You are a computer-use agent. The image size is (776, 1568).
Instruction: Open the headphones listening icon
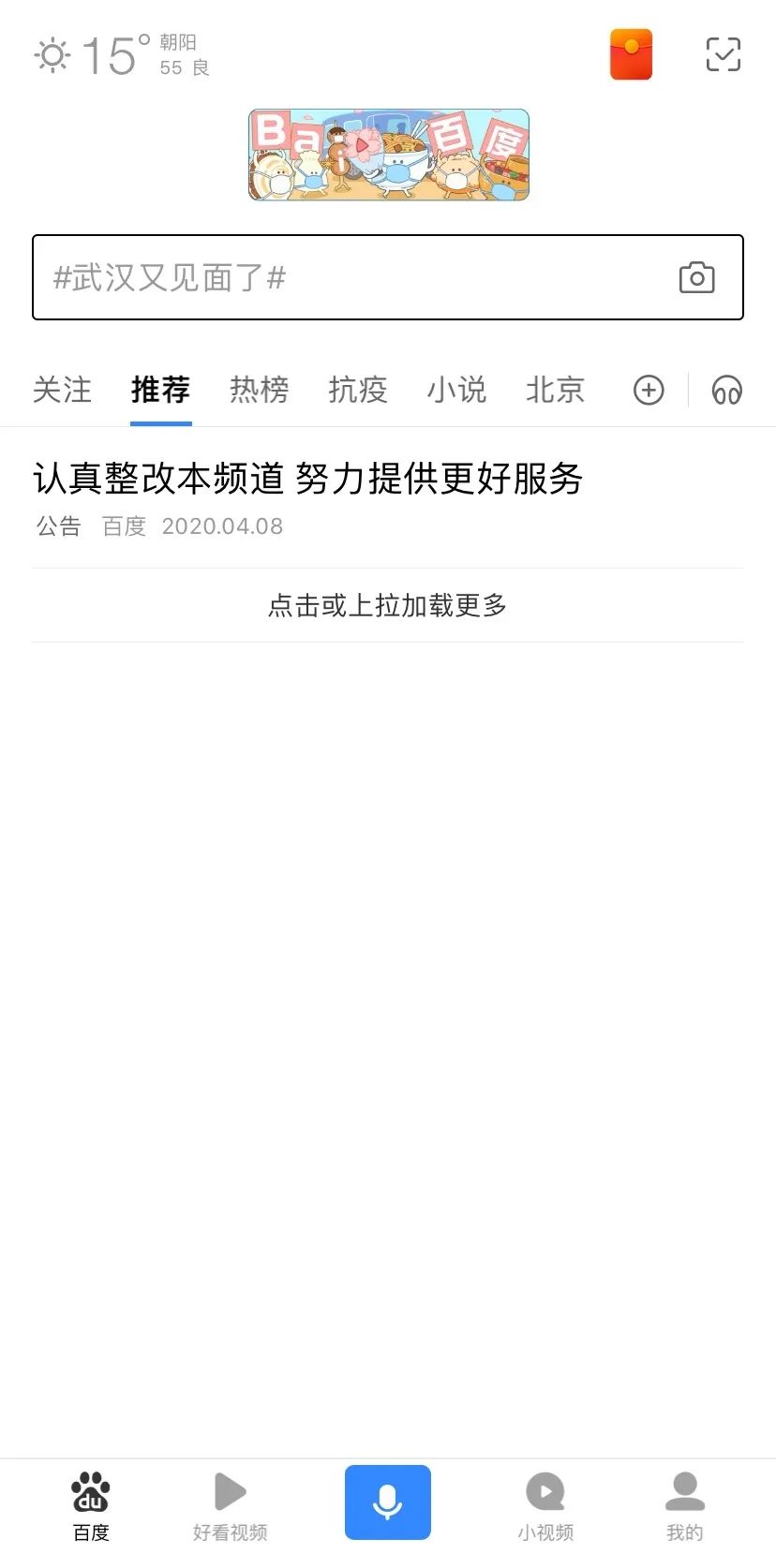click(726, 390)
